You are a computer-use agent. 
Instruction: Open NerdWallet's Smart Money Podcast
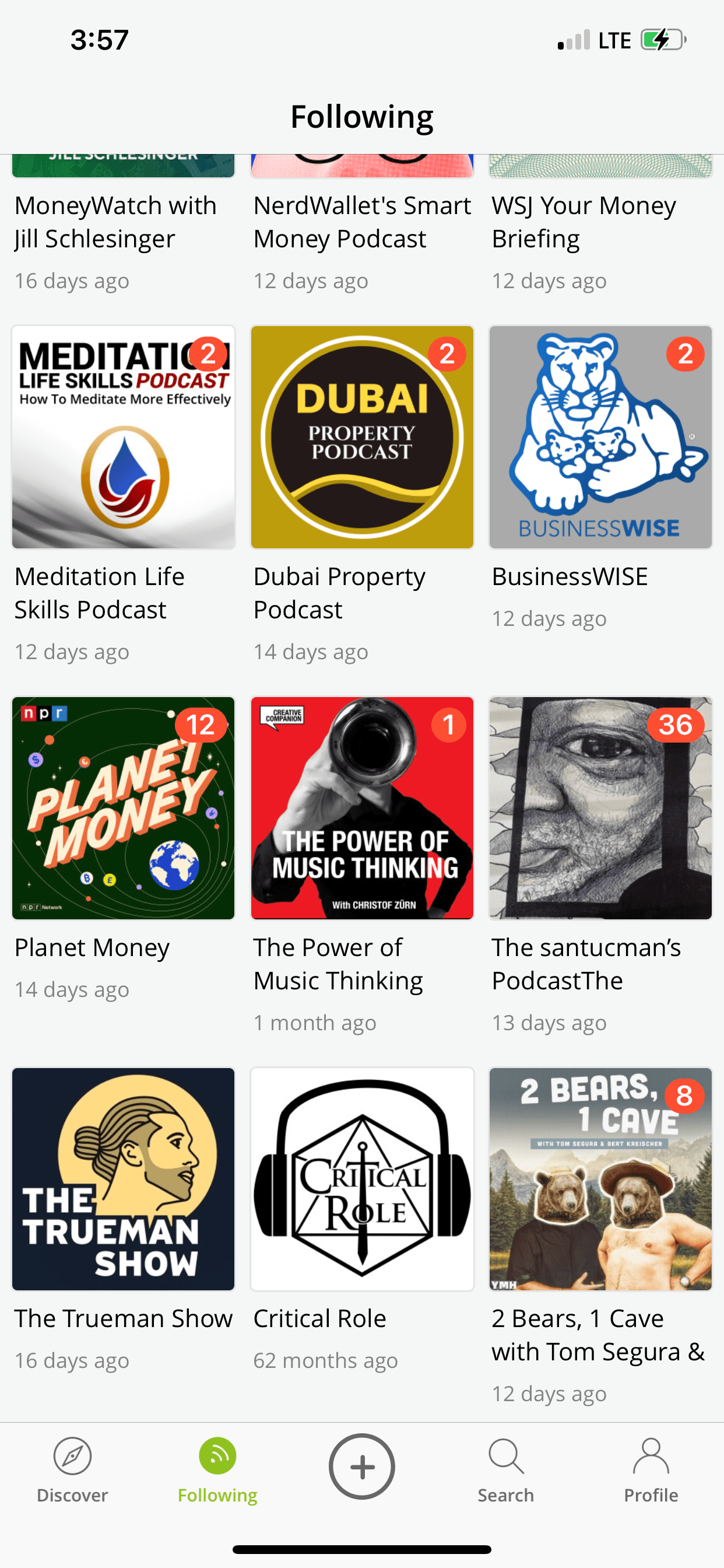(x=362, y=222)
